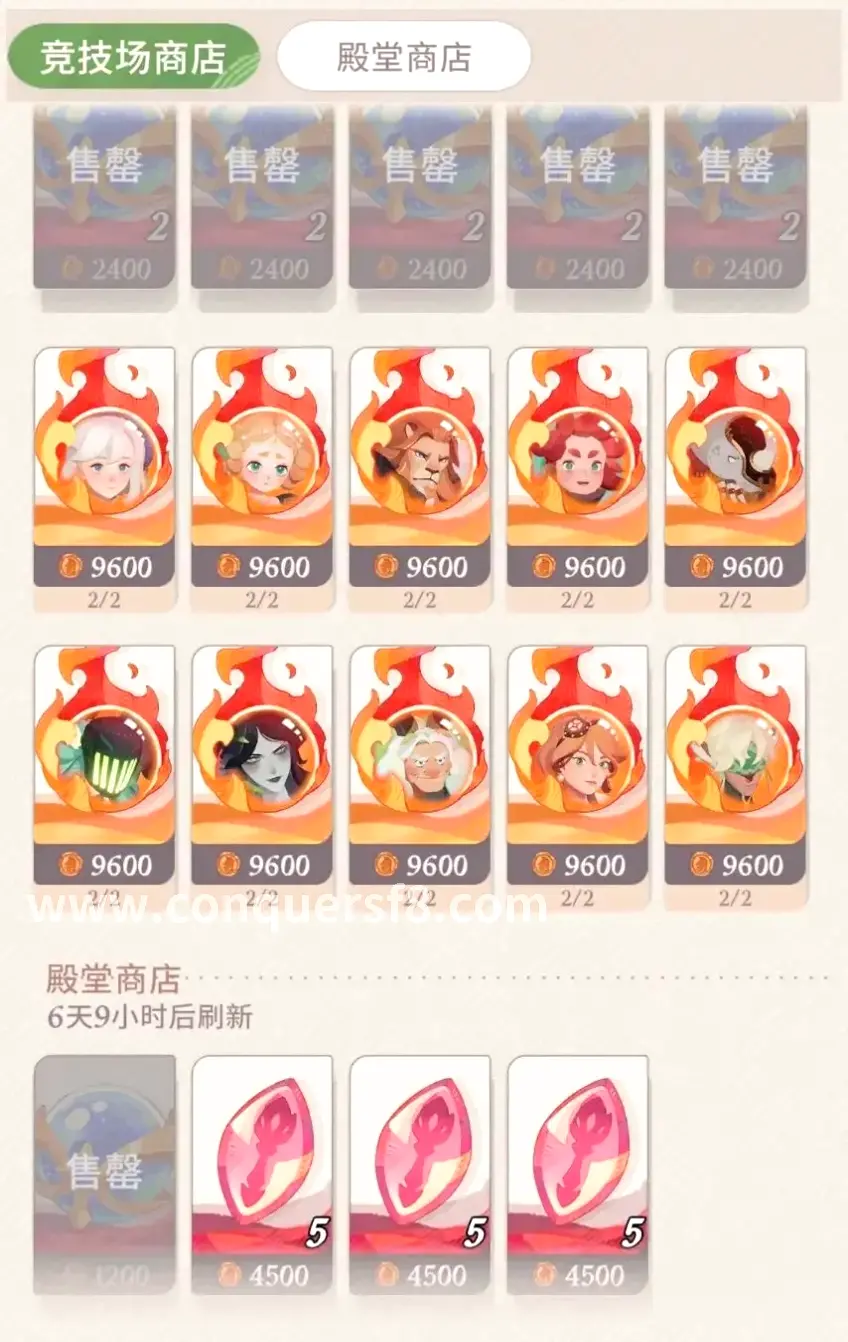
Task: Buy the lion hero shard card
Action: (x=420, y=465)
